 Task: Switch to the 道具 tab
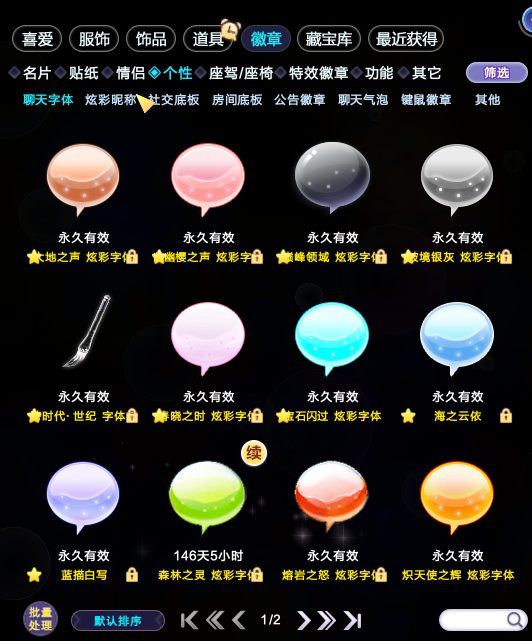coord(209,39)
